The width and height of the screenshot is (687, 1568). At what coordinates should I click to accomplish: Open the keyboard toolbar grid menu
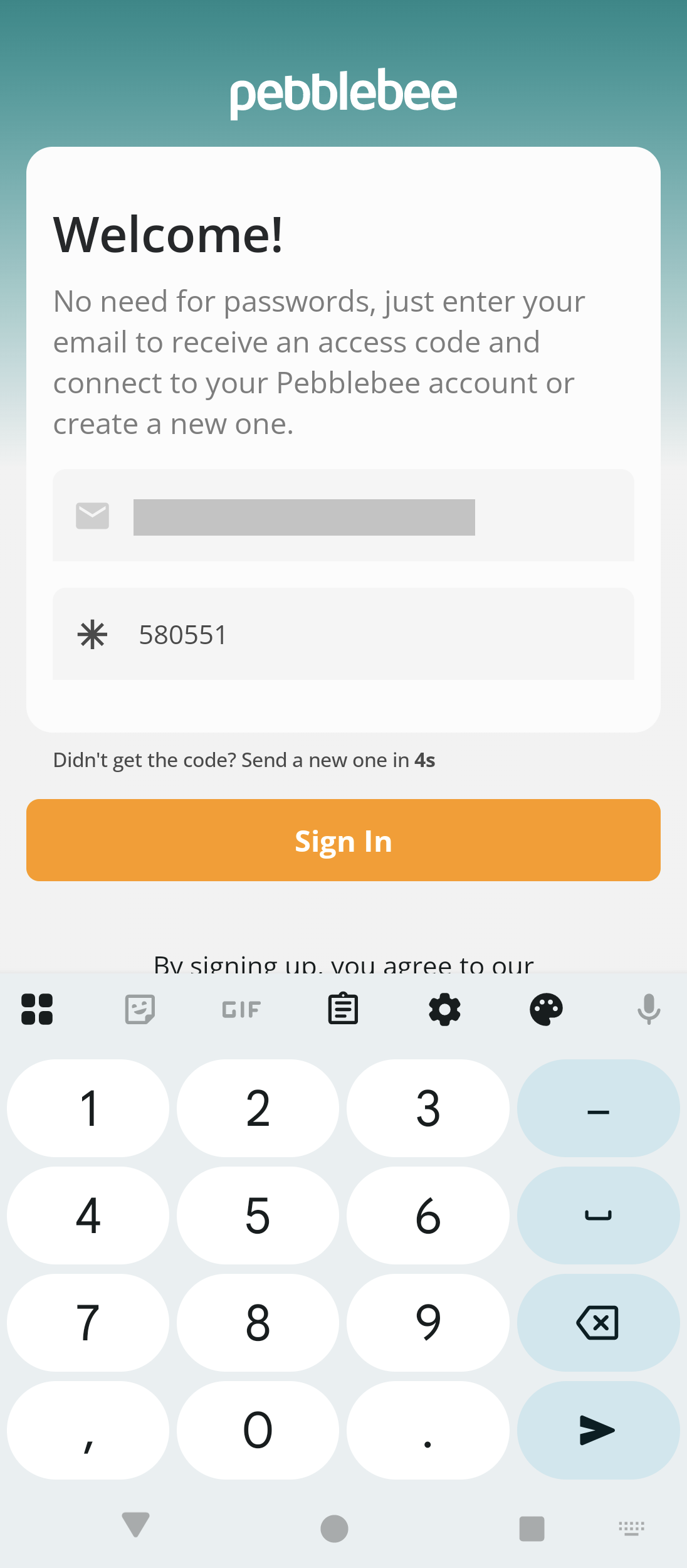pos(37,1009)
